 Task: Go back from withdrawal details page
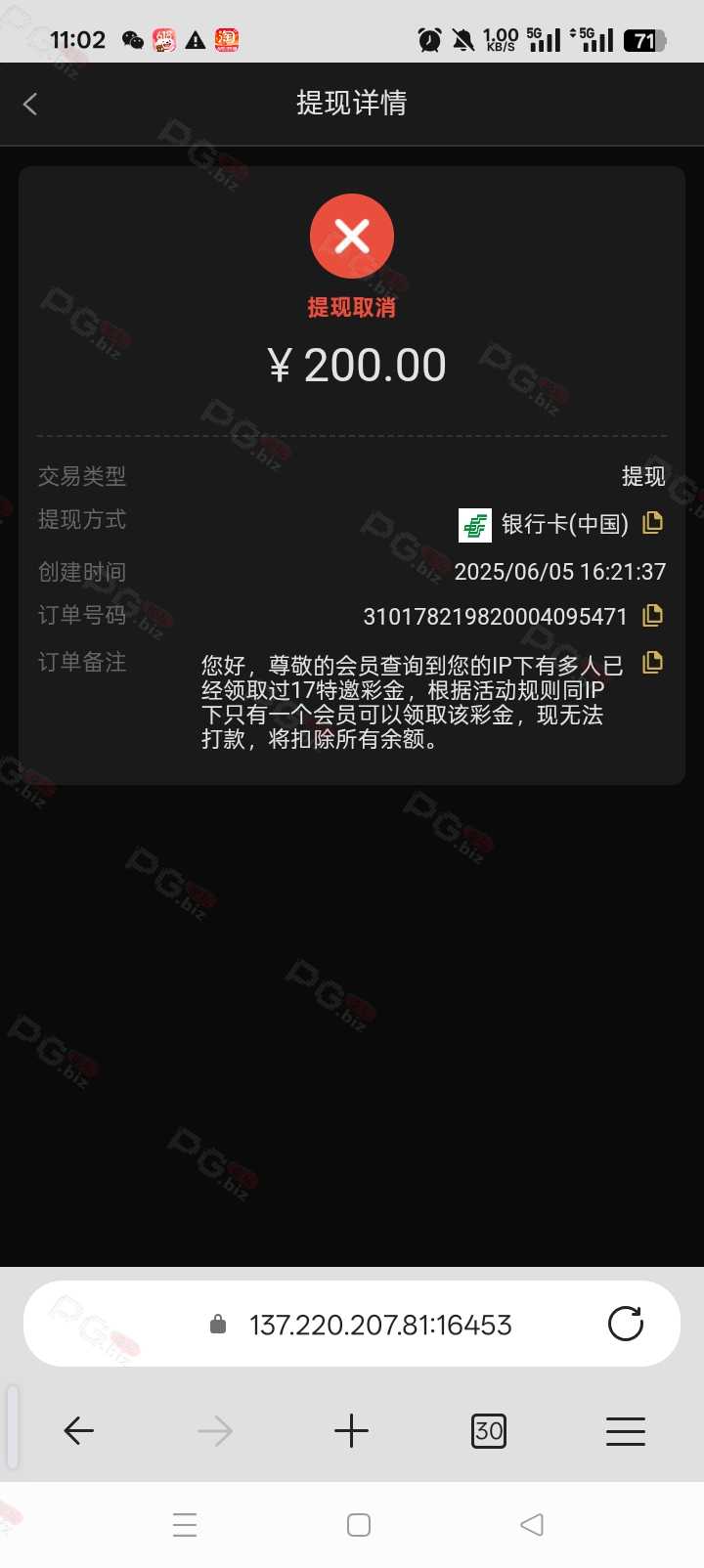click(x=30, y=104)
